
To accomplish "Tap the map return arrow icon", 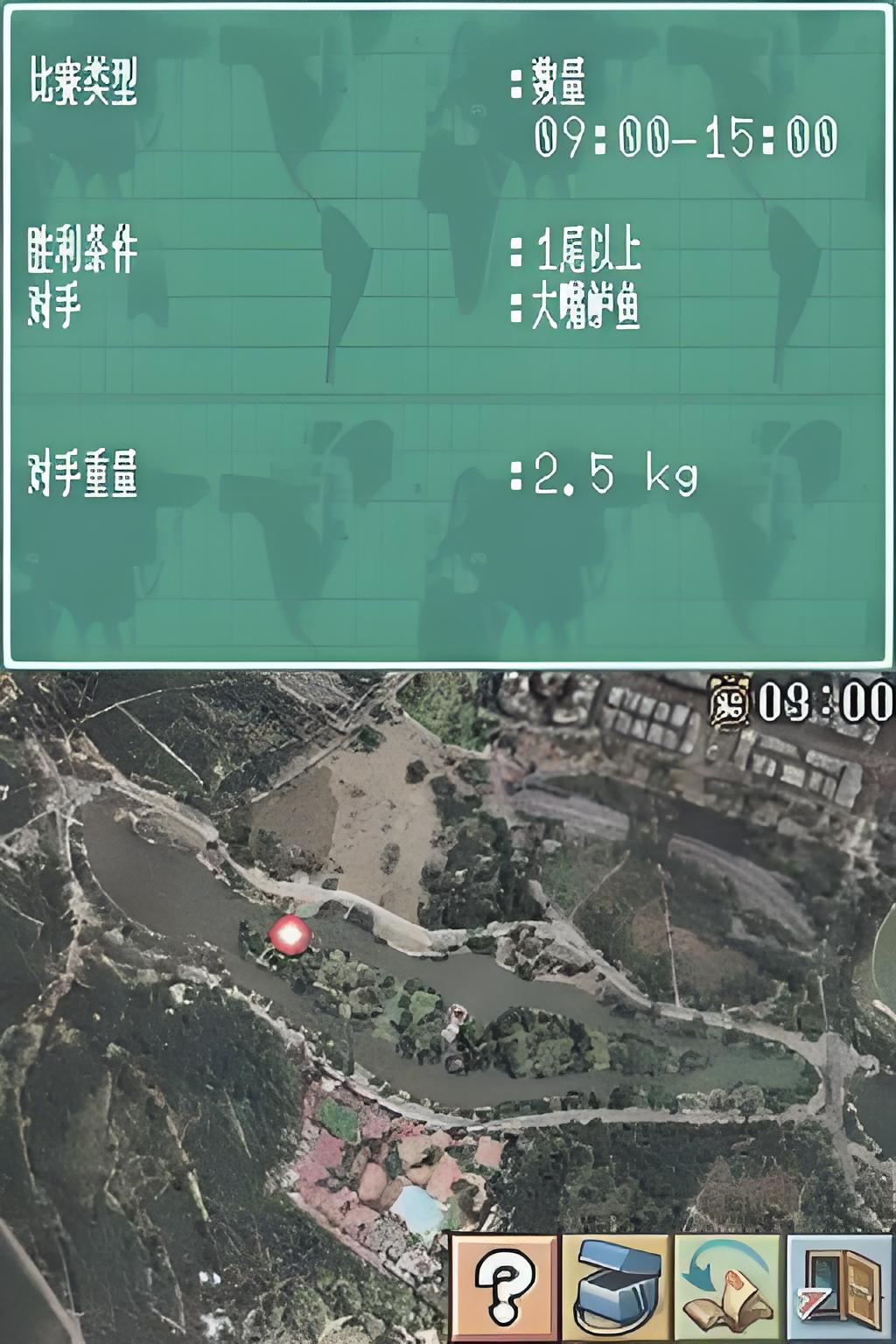I will 728,1287.
